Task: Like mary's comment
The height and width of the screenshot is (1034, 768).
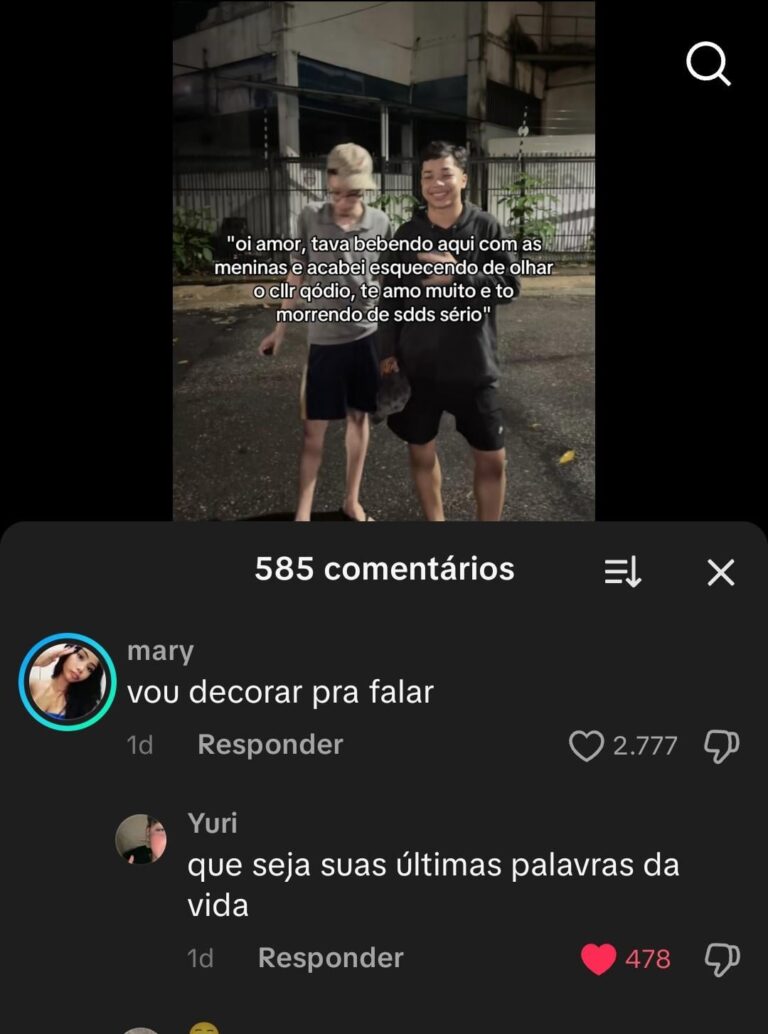Action: tap(586, 746)
